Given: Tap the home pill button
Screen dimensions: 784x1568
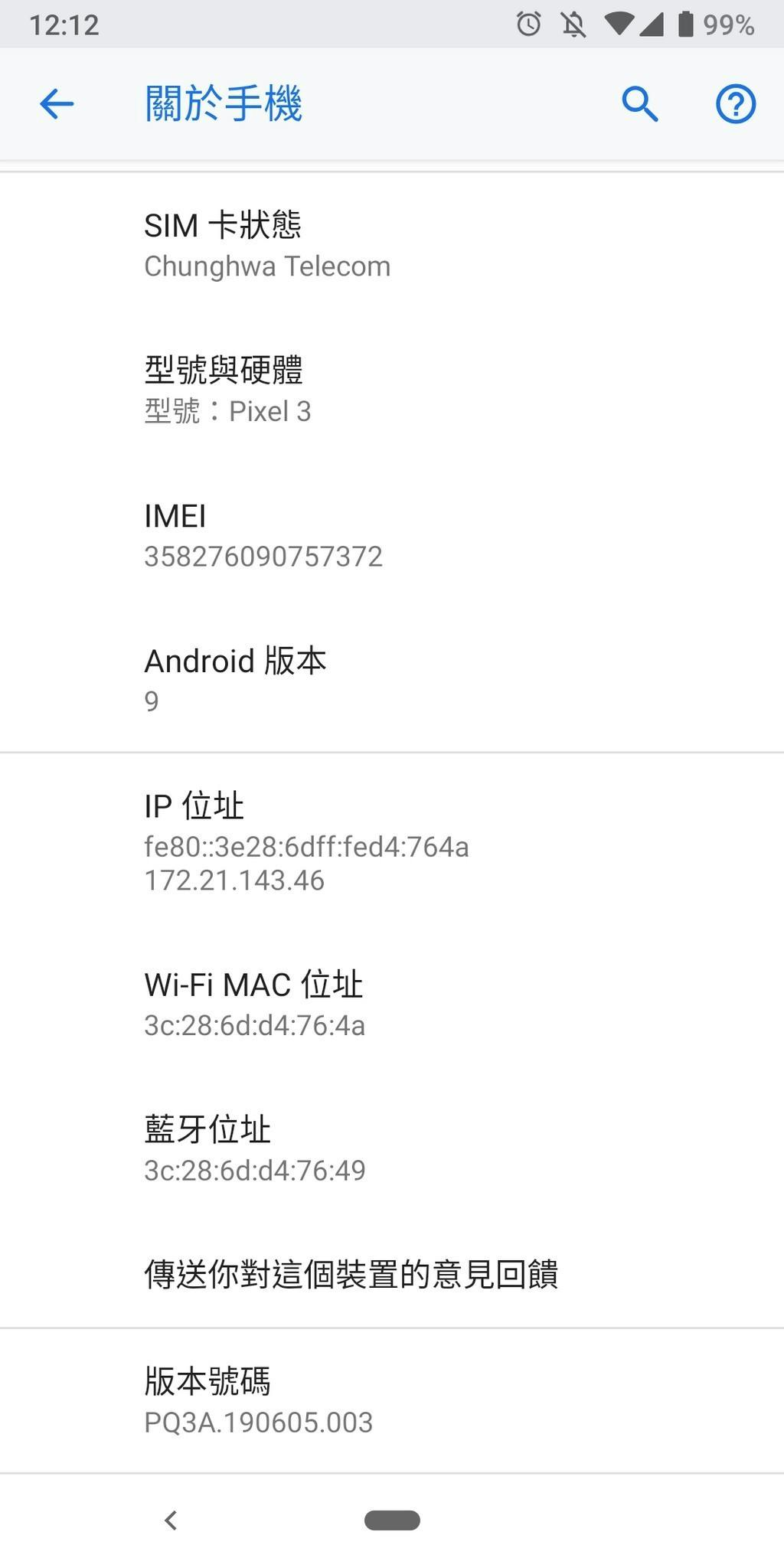Looking at the screenshot, I should point(392,1521).
